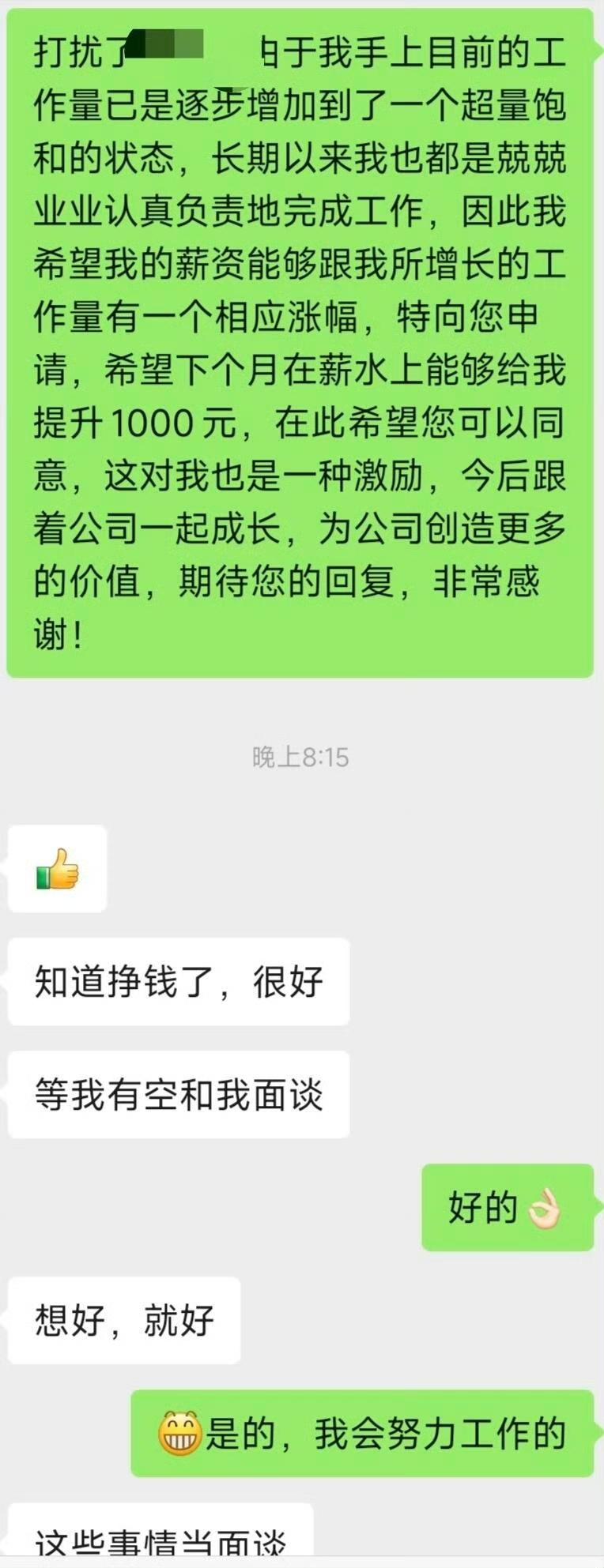The image size is (604, 1568).
Task: Select the 晚上8:15 timestamp
Action: (300, 756)
